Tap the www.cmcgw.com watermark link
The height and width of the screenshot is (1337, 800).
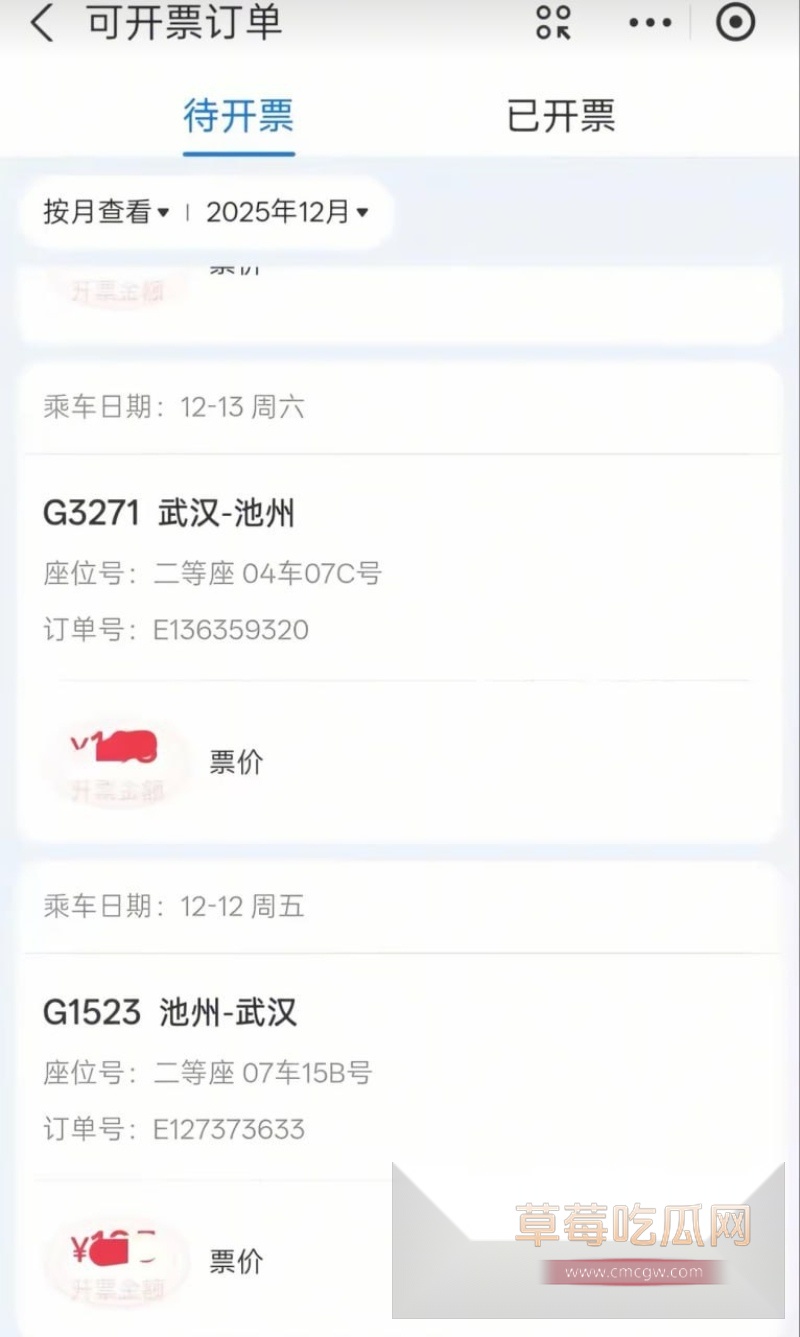pos(630,1272)
